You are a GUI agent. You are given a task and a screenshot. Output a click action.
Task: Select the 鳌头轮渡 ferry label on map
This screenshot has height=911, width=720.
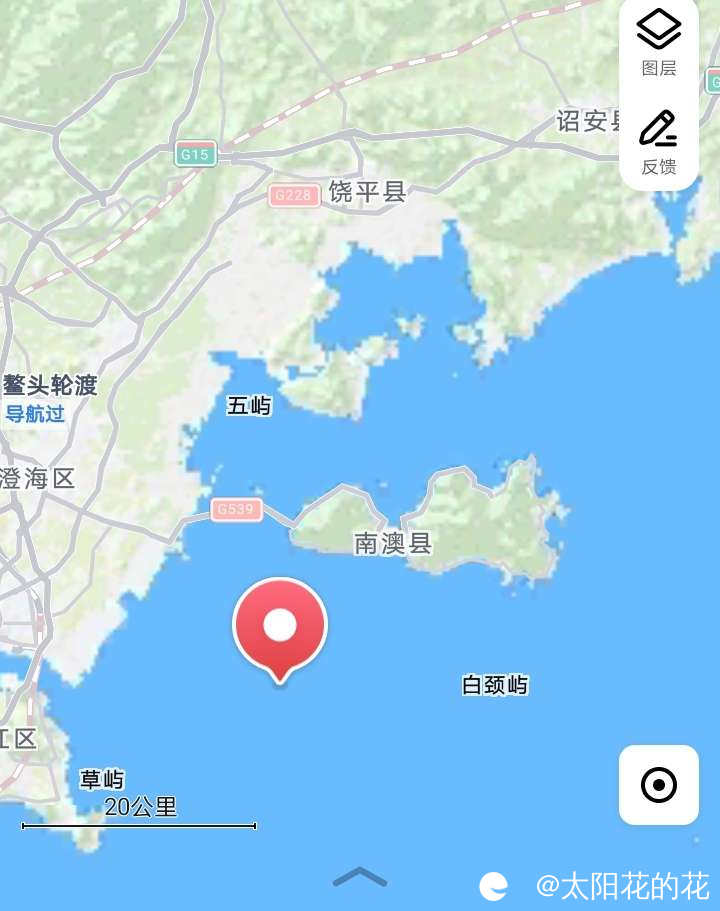coord(50,386)
